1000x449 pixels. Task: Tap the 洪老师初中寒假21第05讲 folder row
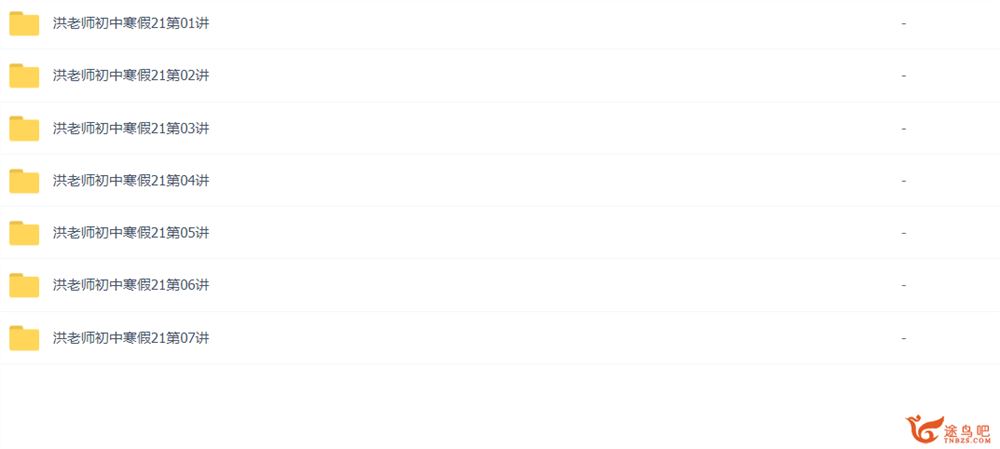[131, 233]
